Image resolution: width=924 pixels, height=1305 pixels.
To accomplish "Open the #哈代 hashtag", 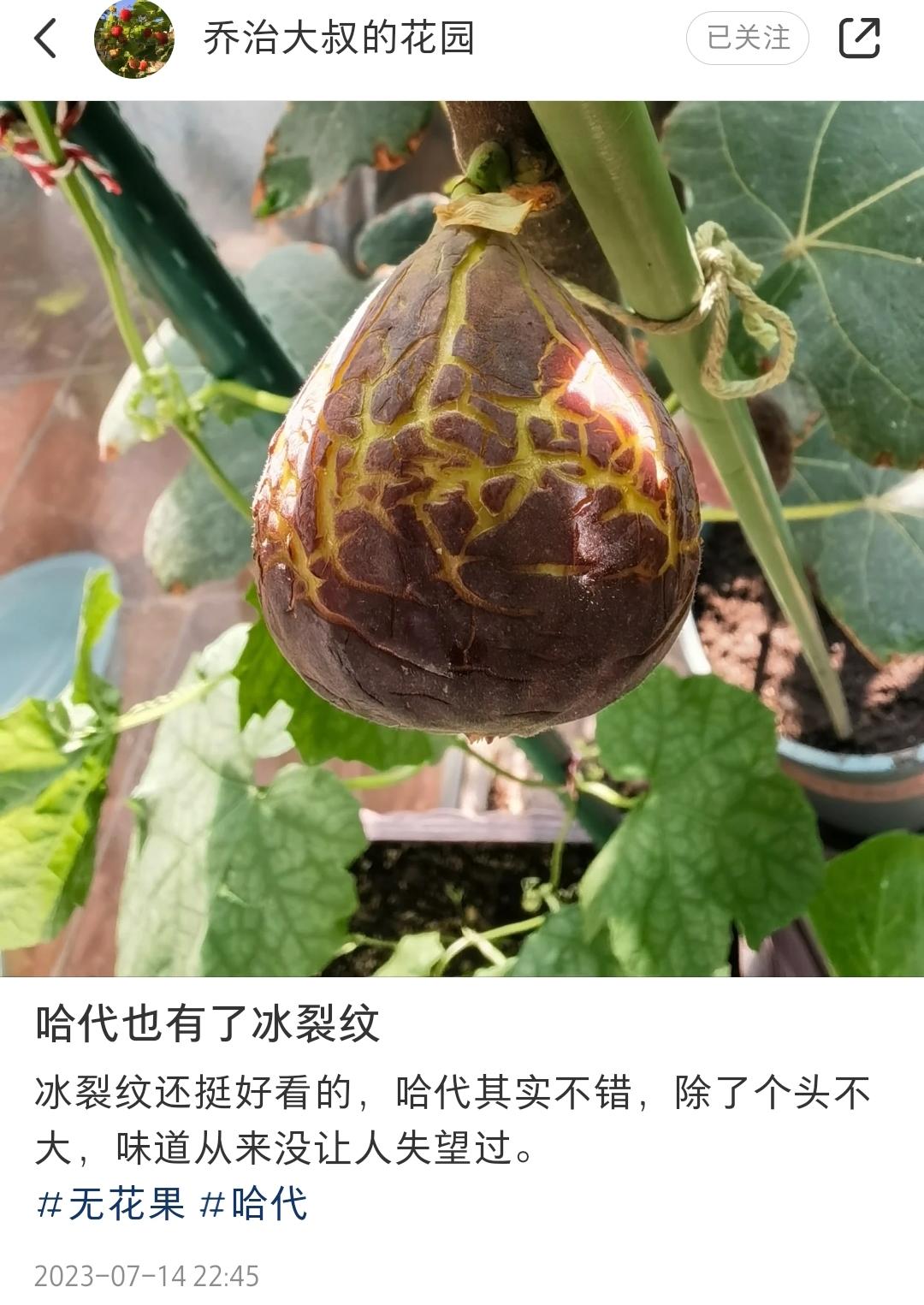I will tap(253, 1204).
